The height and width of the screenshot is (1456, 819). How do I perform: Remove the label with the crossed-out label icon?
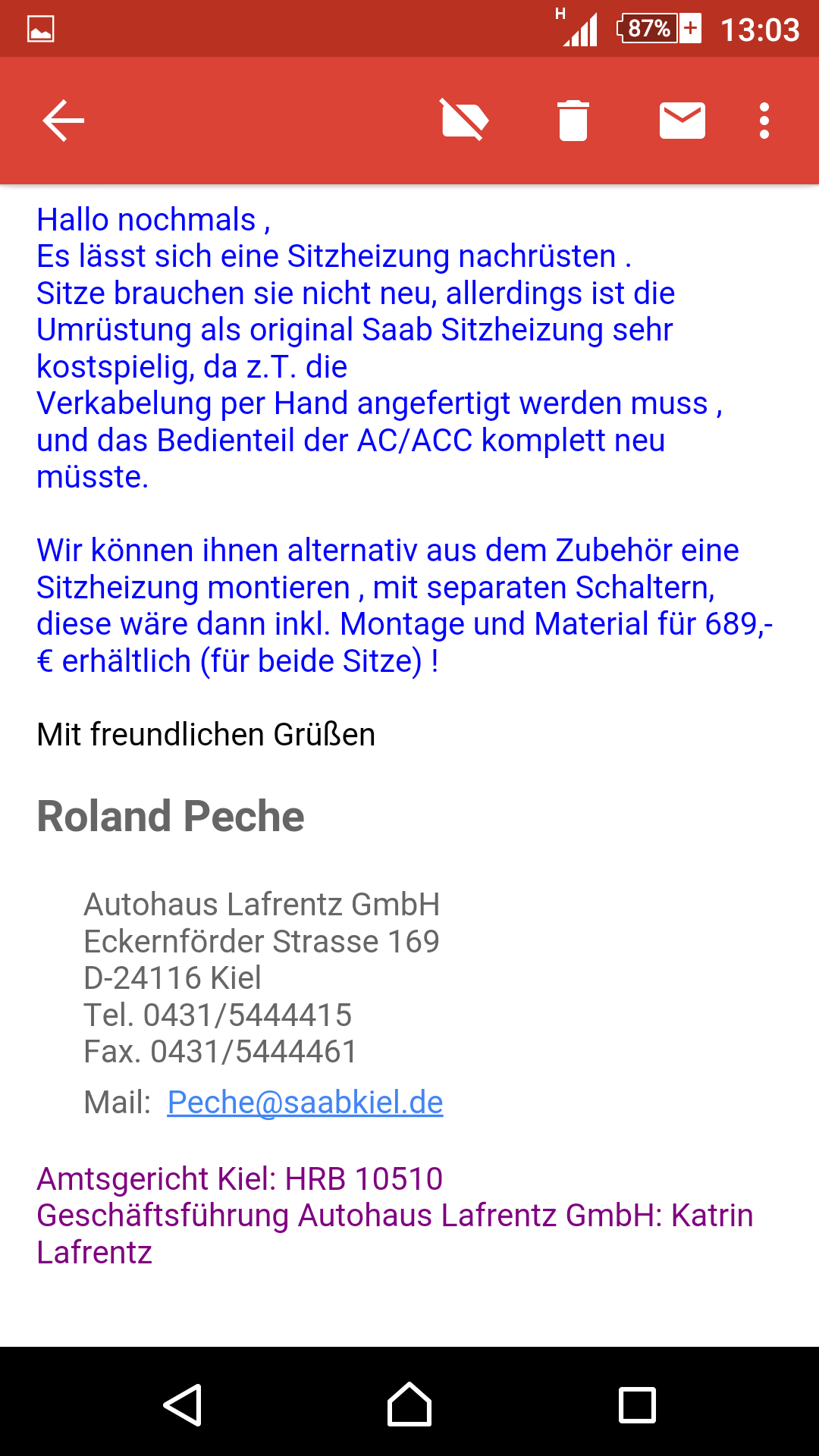pos(464,120)
